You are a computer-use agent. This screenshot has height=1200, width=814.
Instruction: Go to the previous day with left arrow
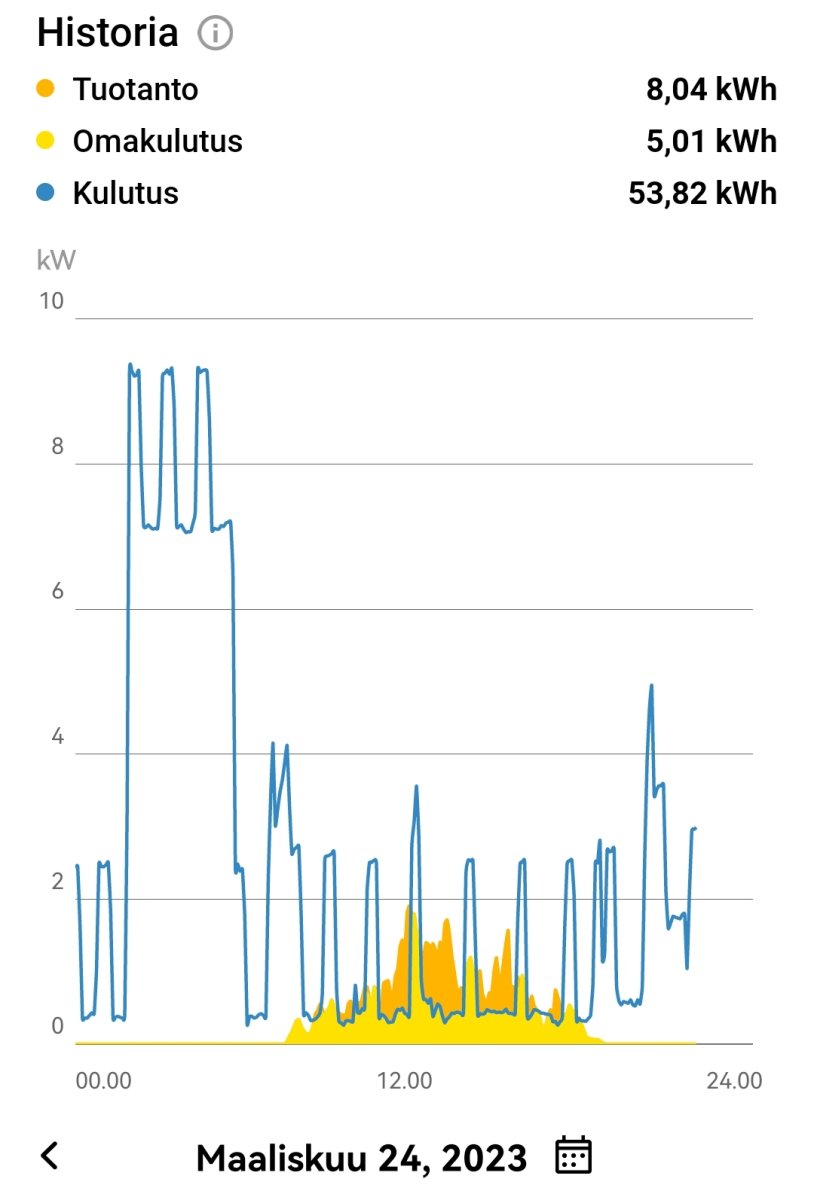[49, 1156]
